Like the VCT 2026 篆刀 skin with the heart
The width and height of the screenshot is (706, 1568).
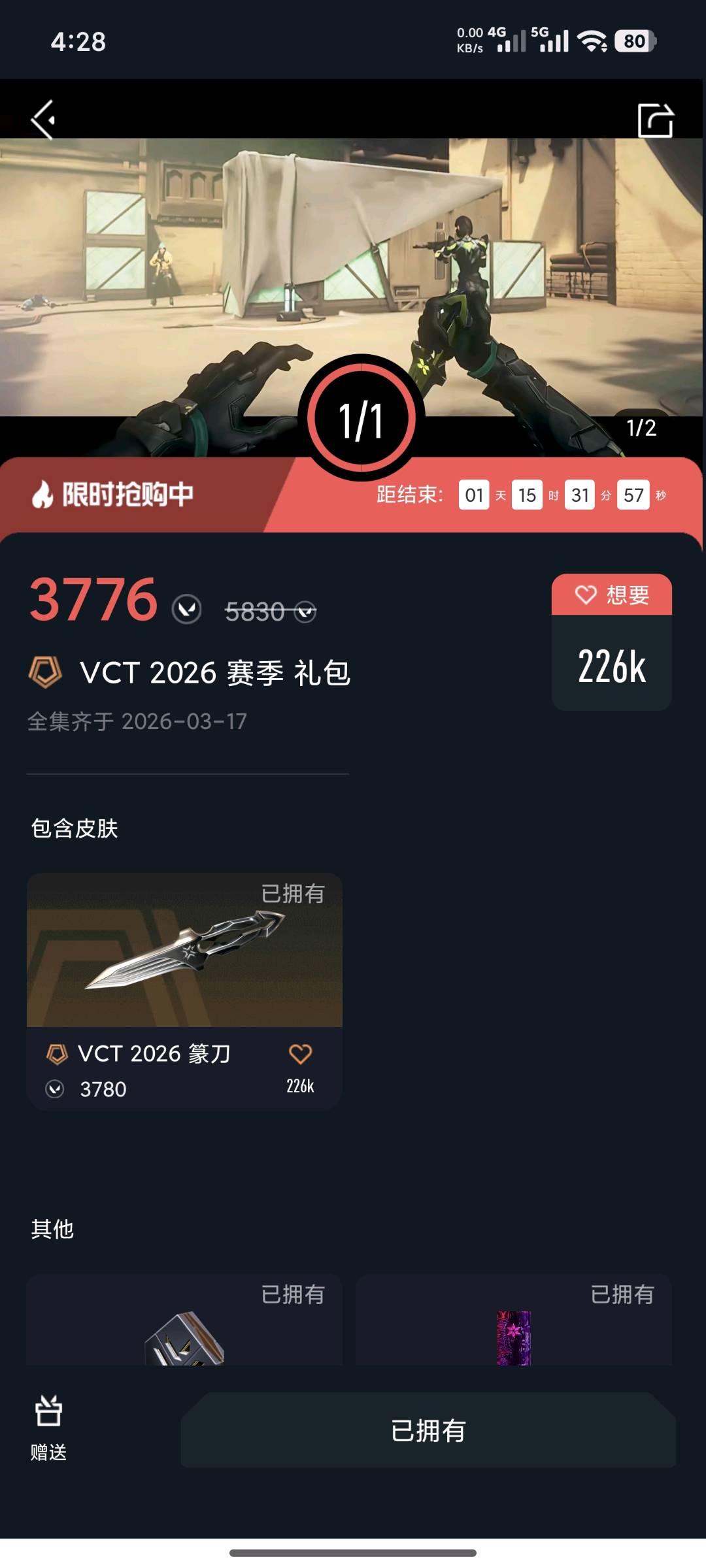pyautogui.click(x=300, y=1054)
